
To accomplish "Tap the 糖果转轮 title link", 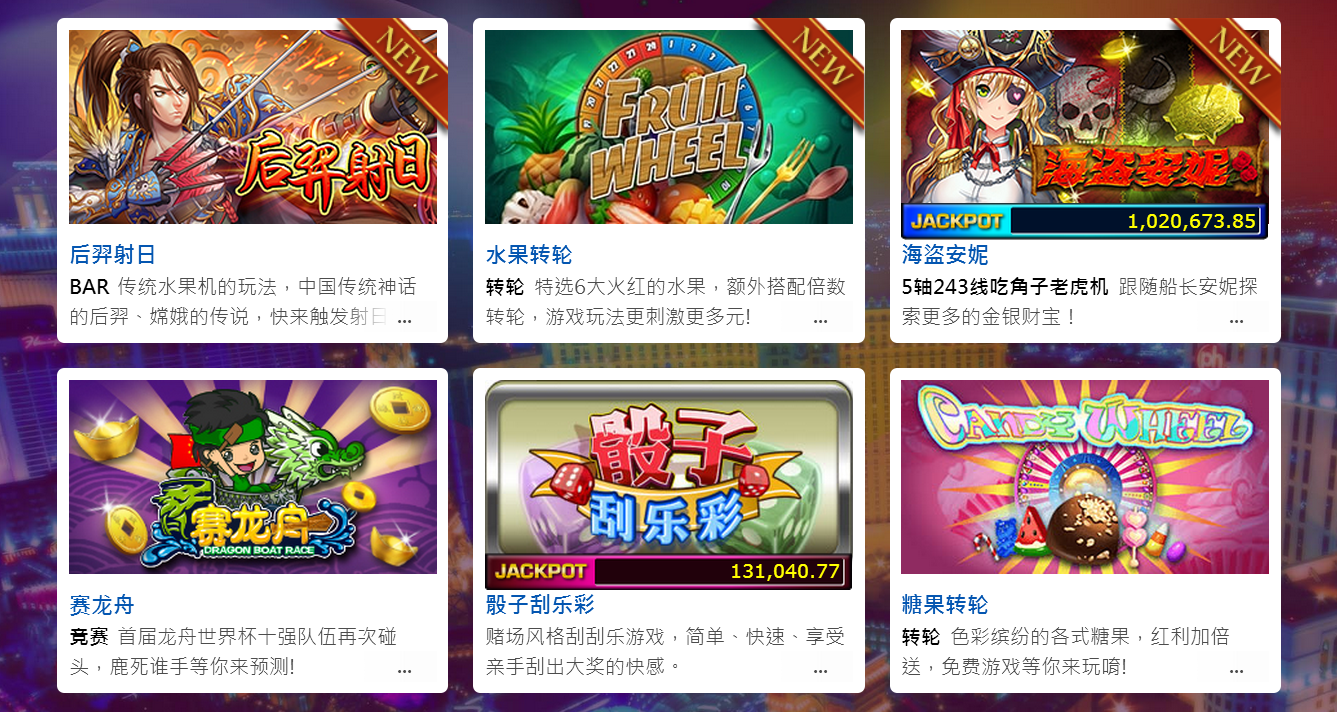I will click(945, 605).
